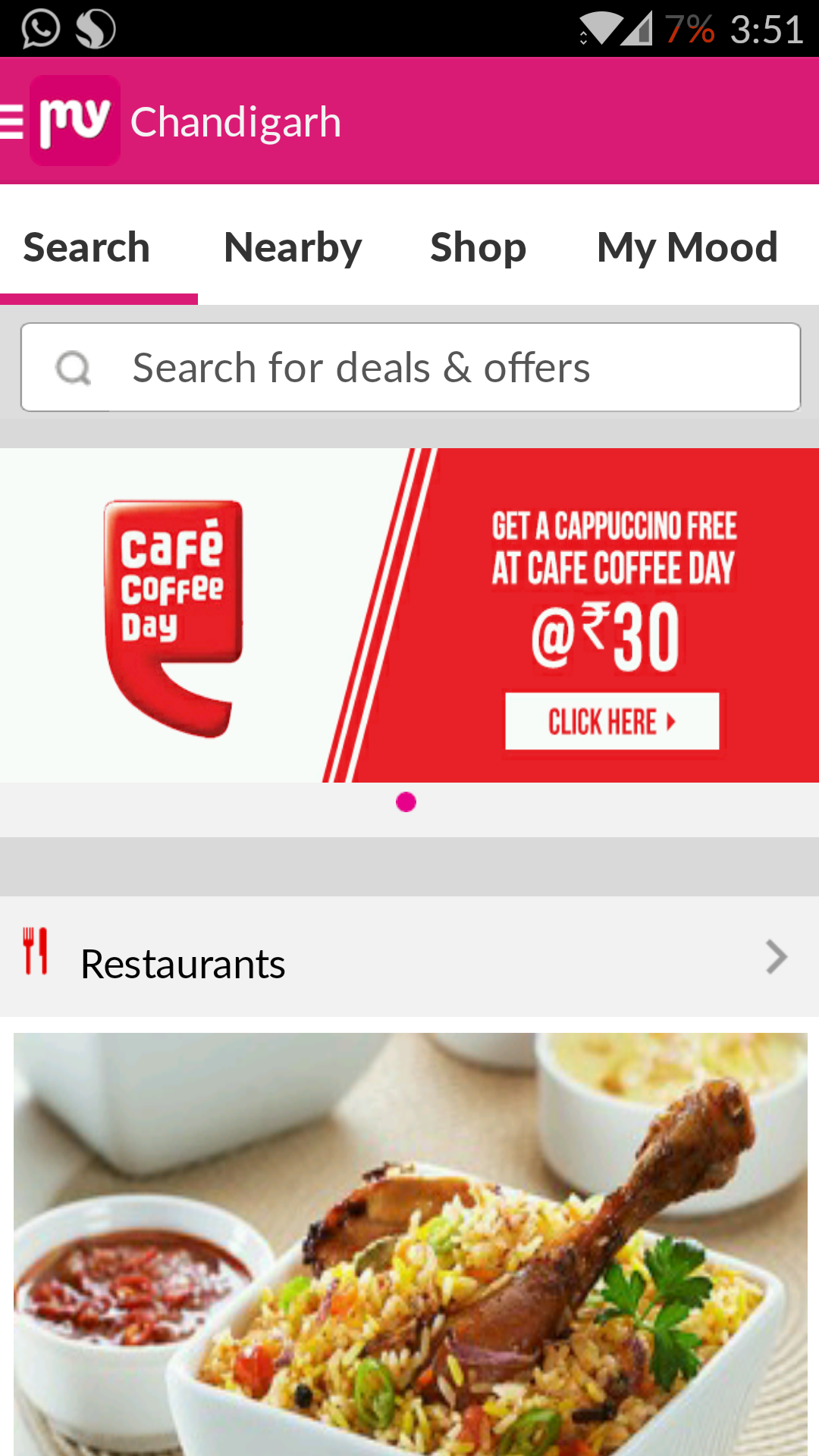The width and height of the screenshot is (819, 1456).
Task: Select the Search tab
Action: click(x=86, y=247)
